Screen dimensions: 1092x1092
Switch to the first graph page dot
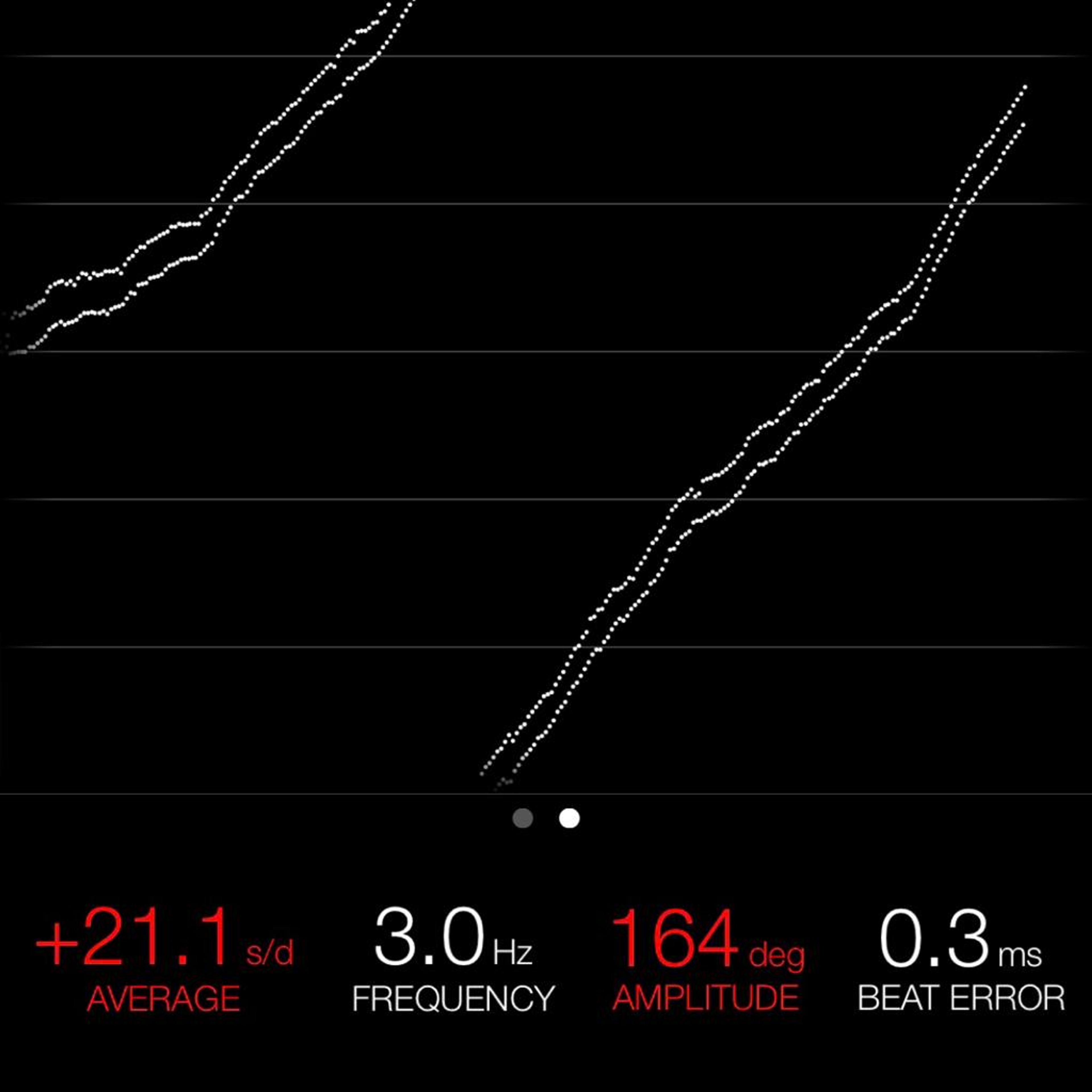(522, 818)
